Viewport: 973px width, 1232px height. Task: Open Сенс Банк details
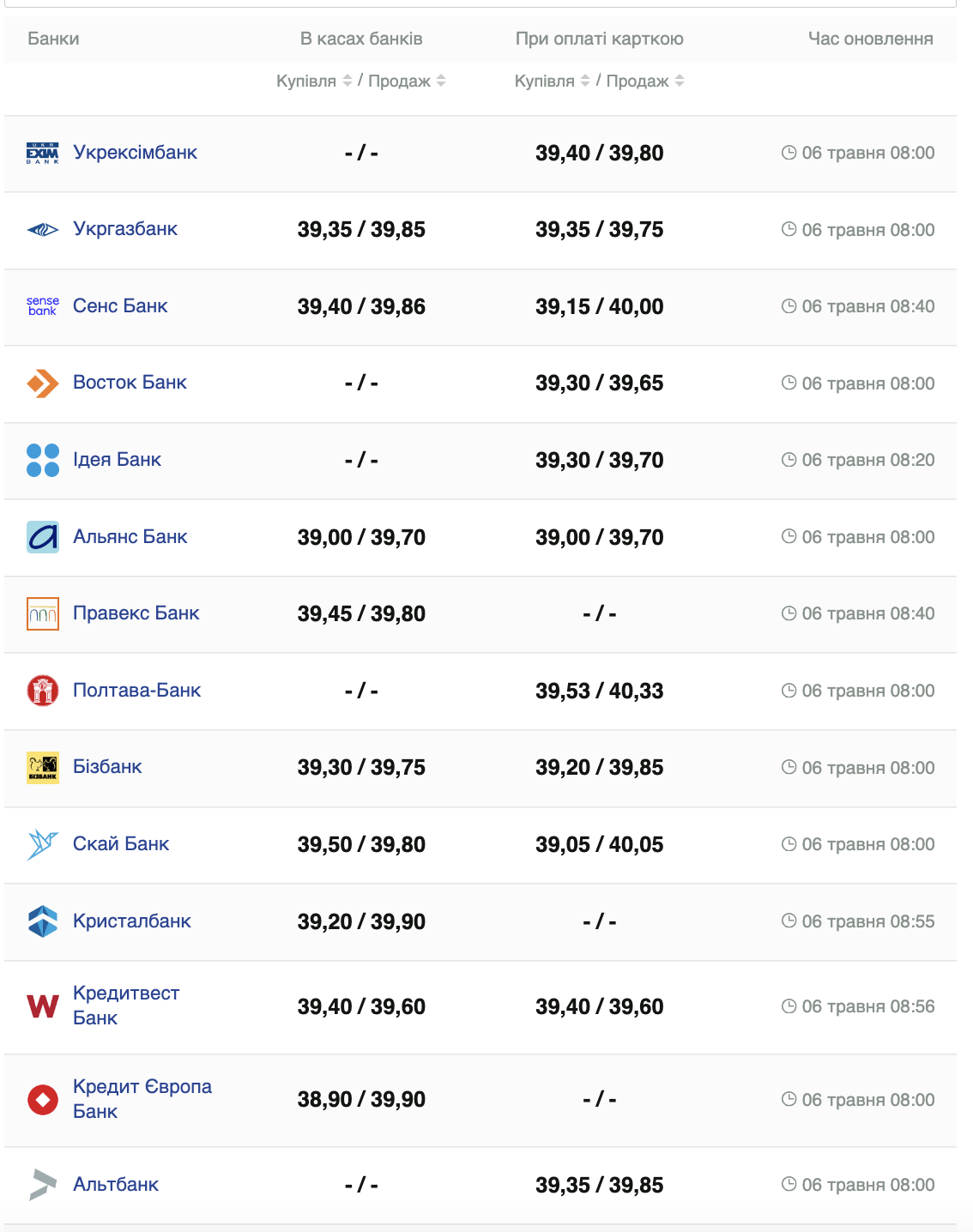120,306
